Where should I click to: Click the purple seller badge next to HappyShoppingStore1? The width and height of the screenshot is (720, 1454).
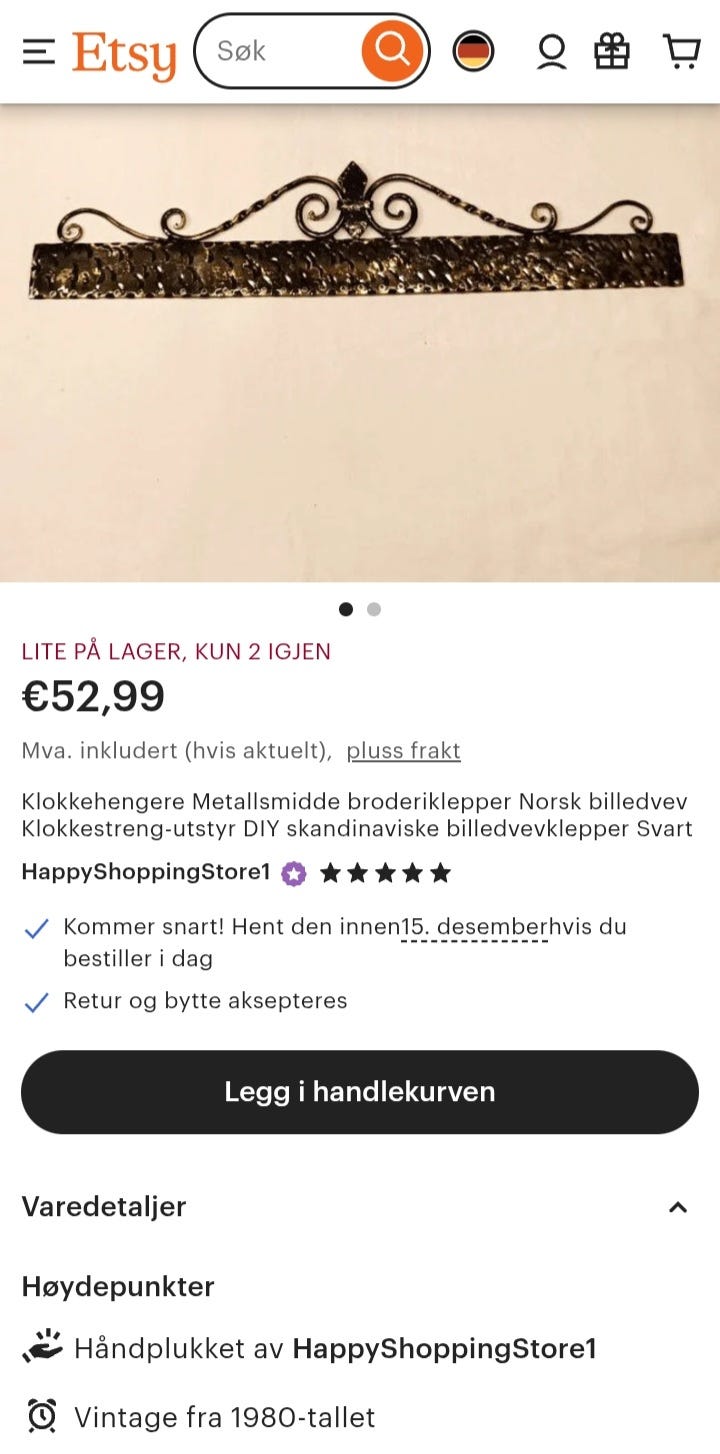[x=290, y=873]
